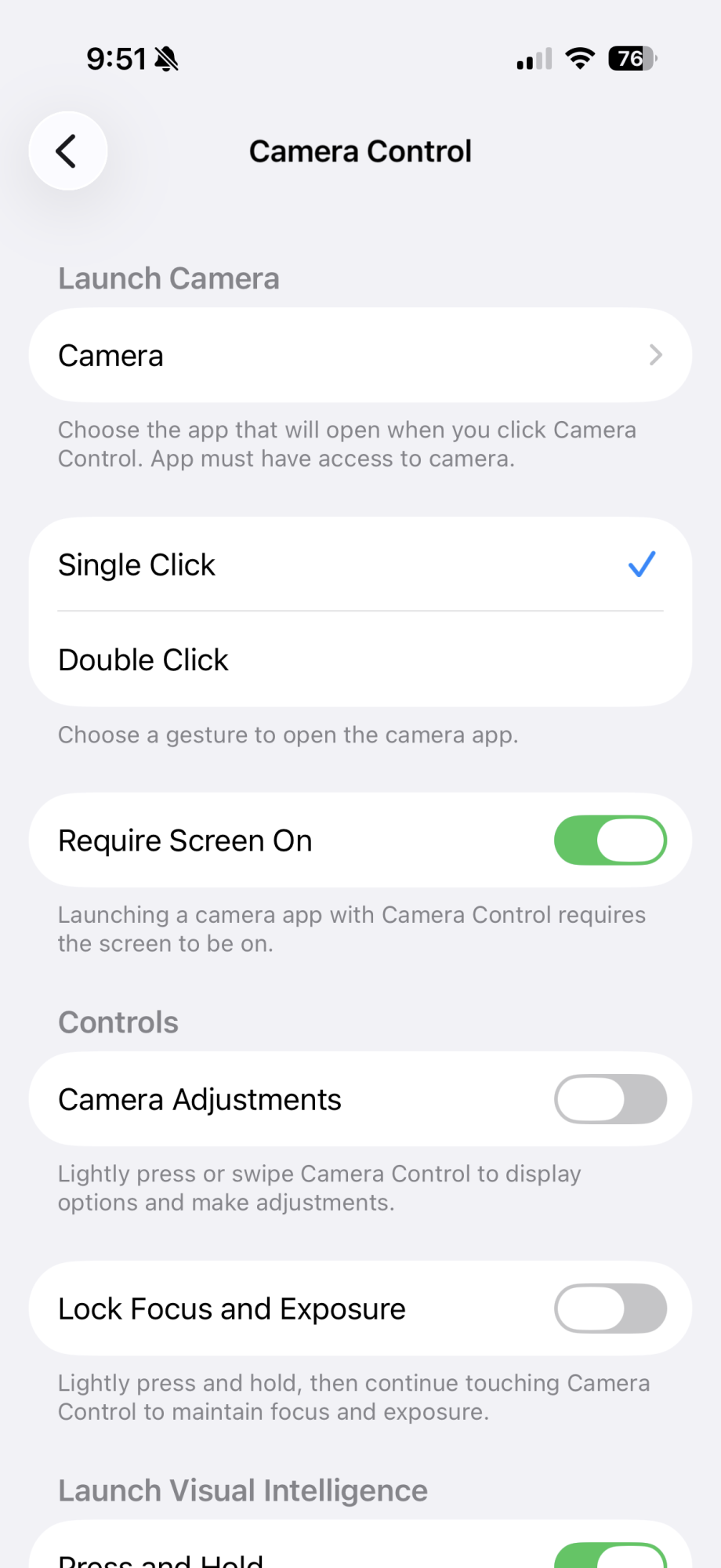Choose Double Click gesture
This screenshot has height=1568, width=721.
360,660
